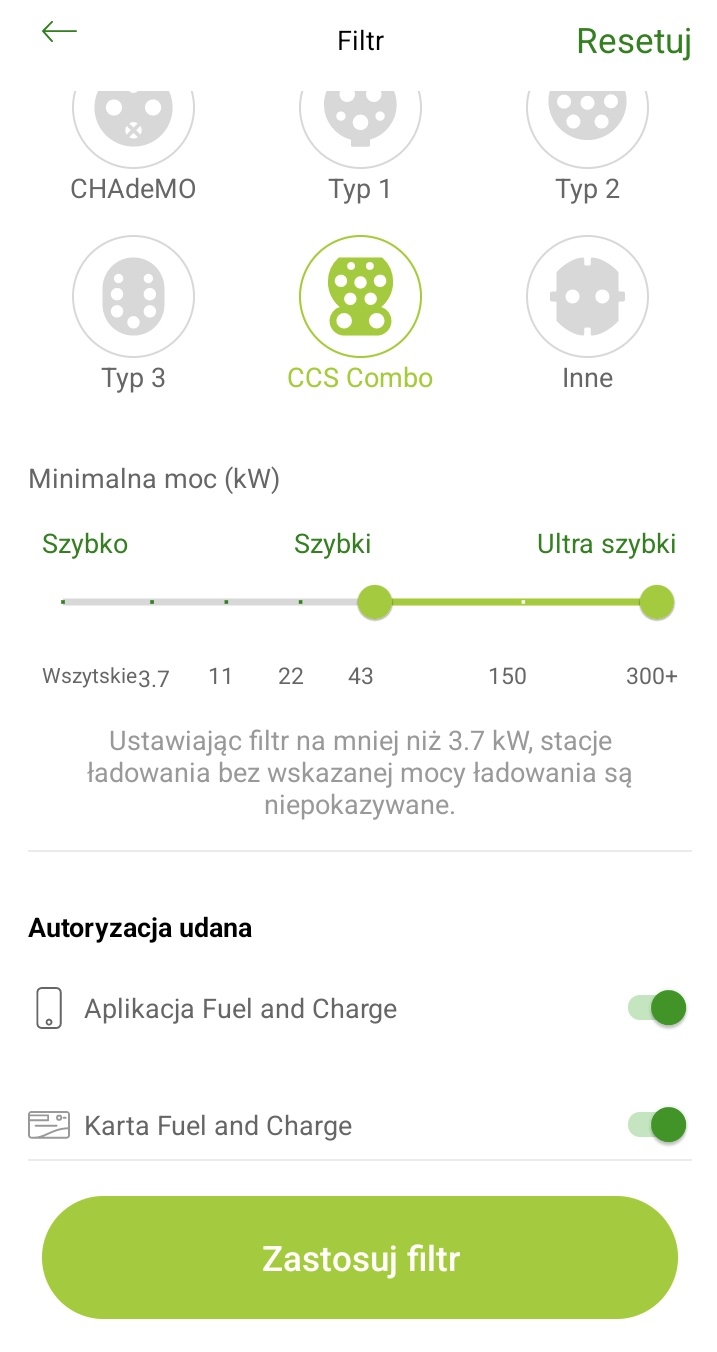Apply filter with Zastosuj filtr

[x=360, y=1258]
